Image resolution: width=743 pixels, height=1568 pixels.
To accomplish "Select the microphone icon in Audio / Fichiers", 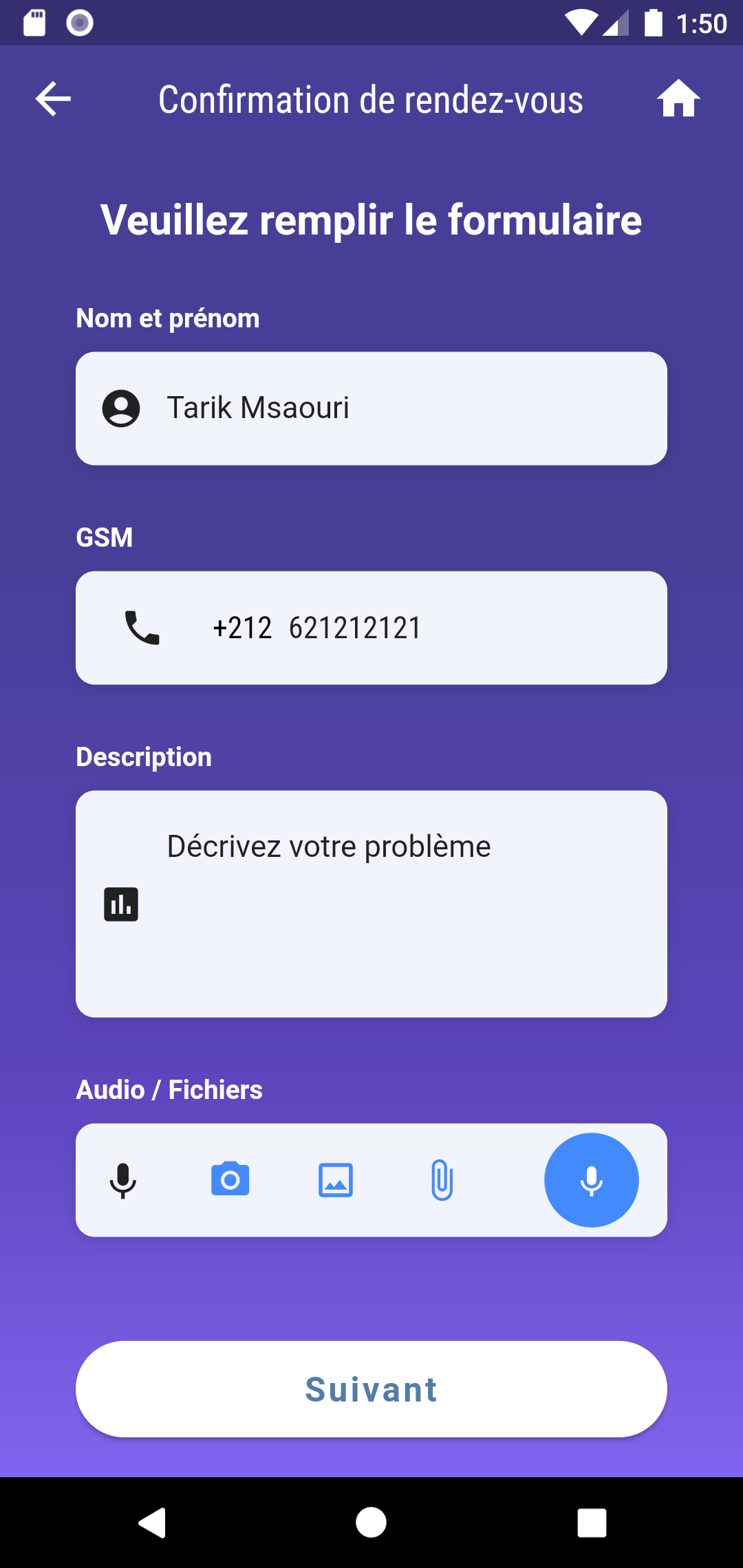I will 122,1179.
